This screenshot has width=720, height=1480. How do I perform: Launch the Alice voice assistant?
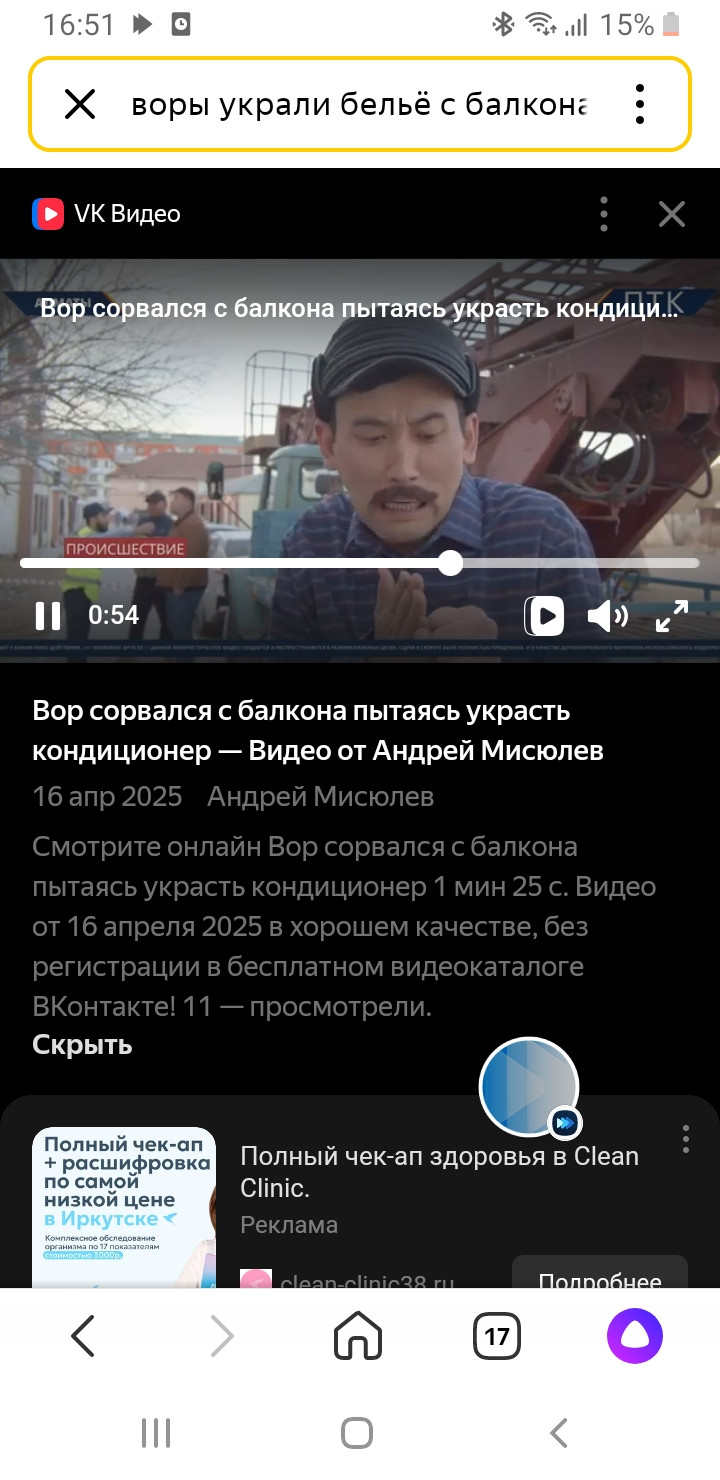635,1336
